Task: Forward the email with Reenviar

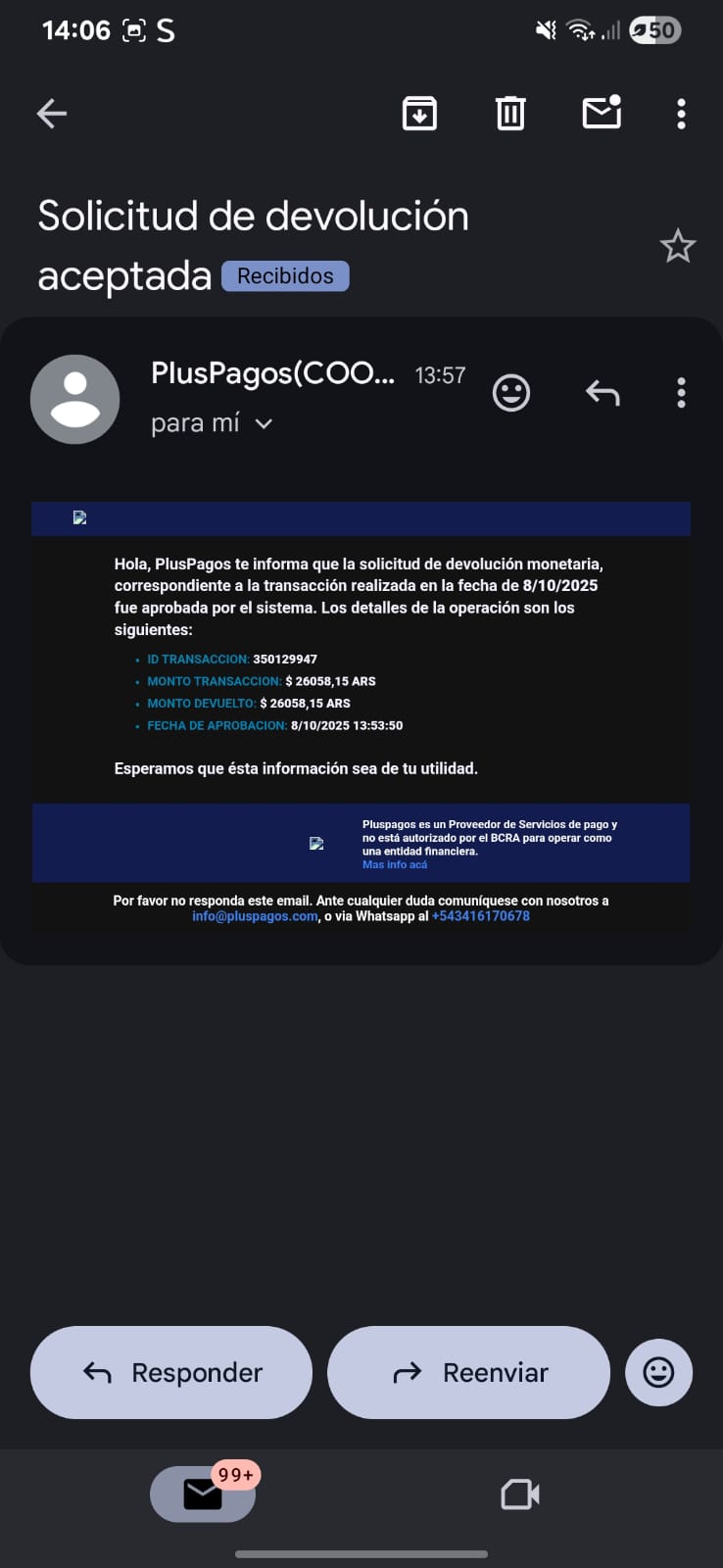Action: coord(468,1372)
